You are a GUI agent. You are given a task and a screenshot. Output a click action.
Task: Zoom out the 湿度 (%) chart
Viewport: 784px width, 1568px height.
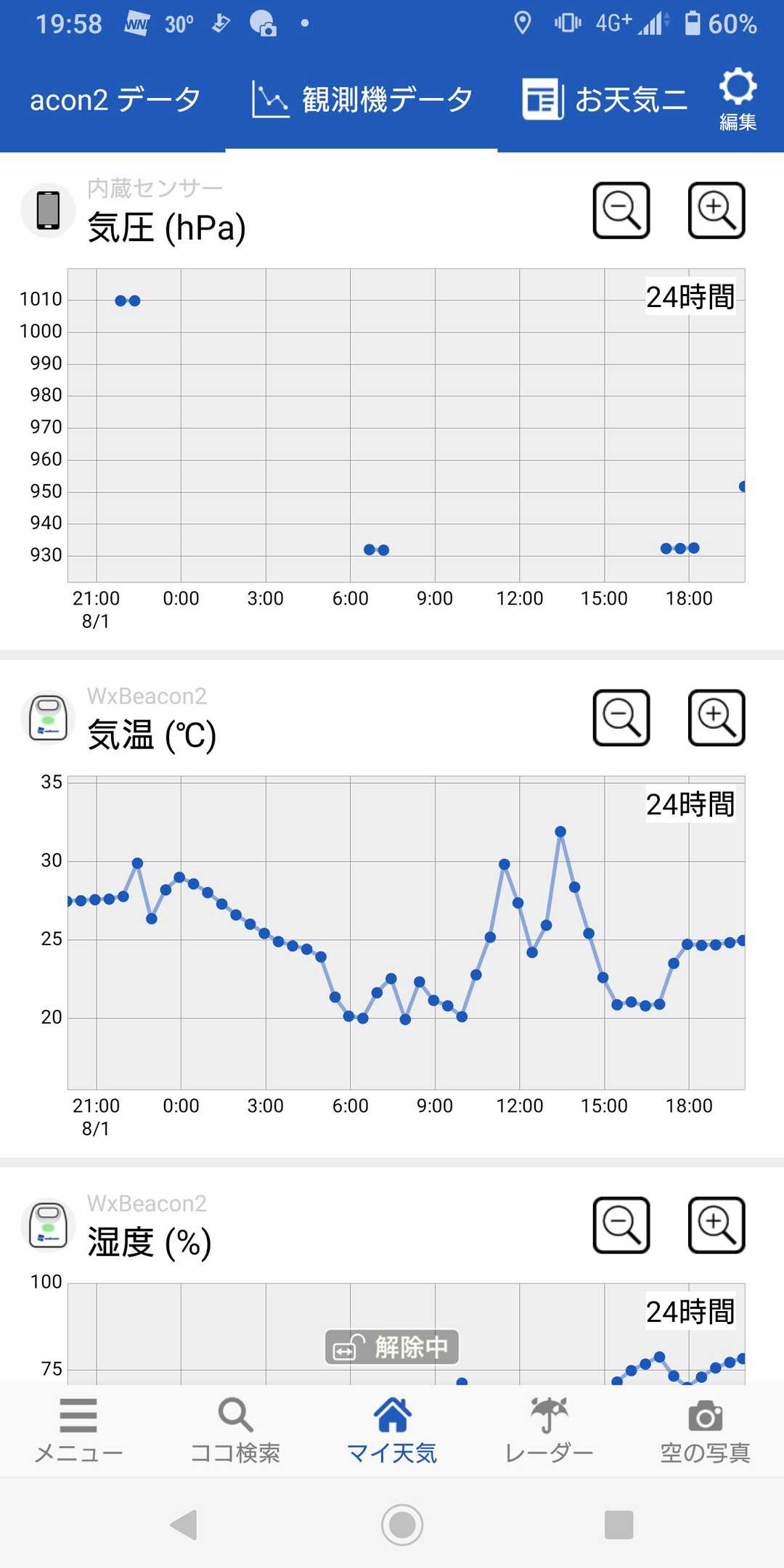pos(621,1225)
